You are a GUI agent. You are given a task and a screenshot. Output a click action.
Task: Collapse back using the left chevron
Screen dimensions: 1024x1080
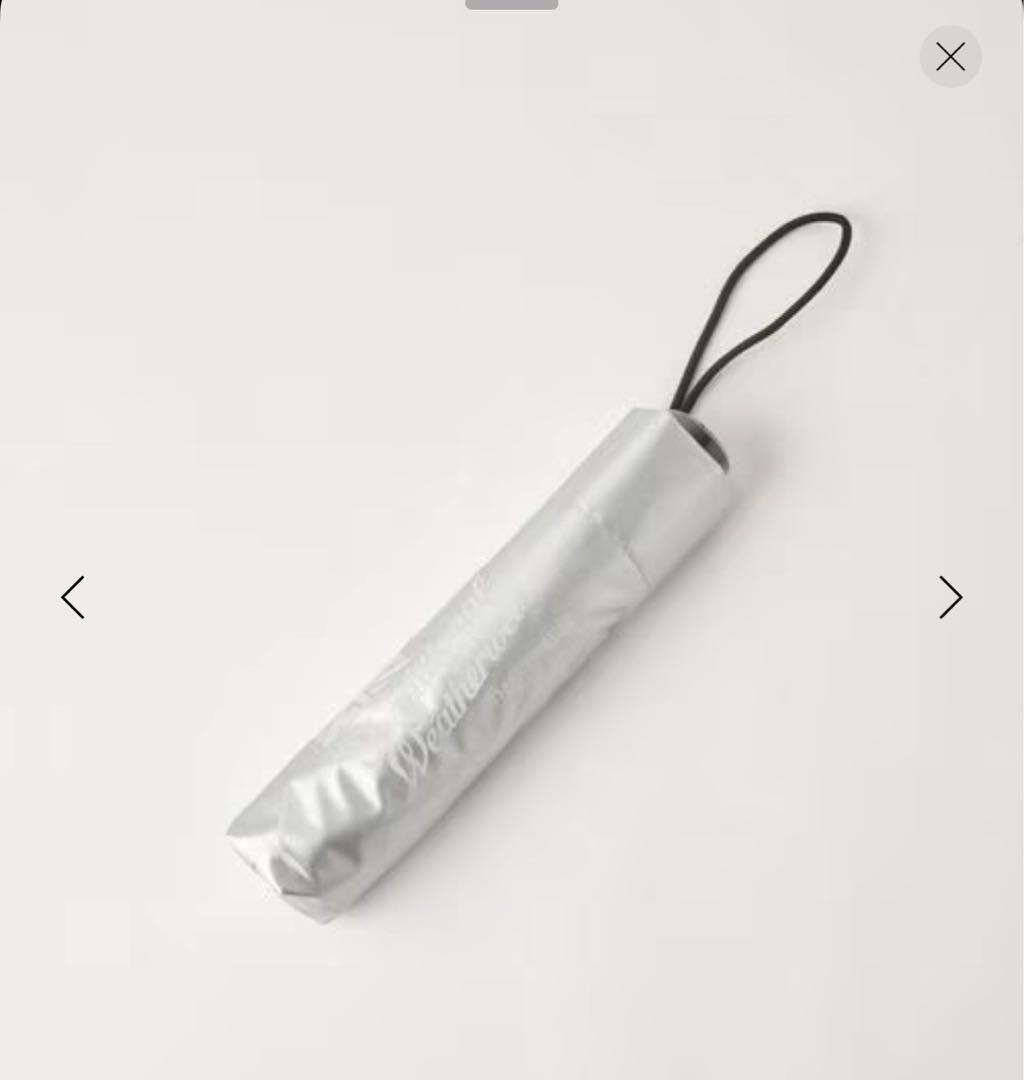pyautogui.click(x=73, y=597)
